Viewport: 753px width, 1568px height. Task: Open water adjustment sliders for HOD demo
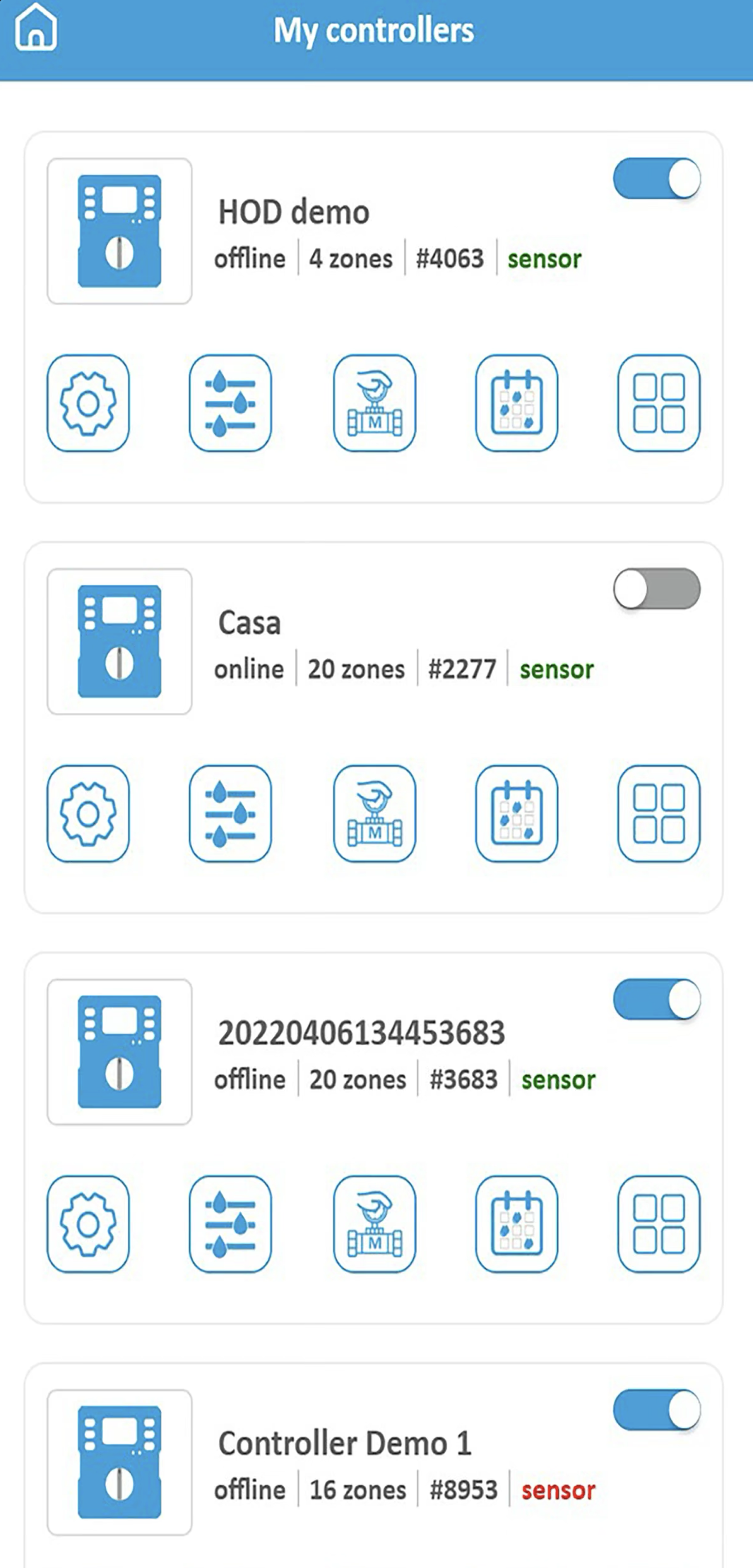[x=230, y=403]
